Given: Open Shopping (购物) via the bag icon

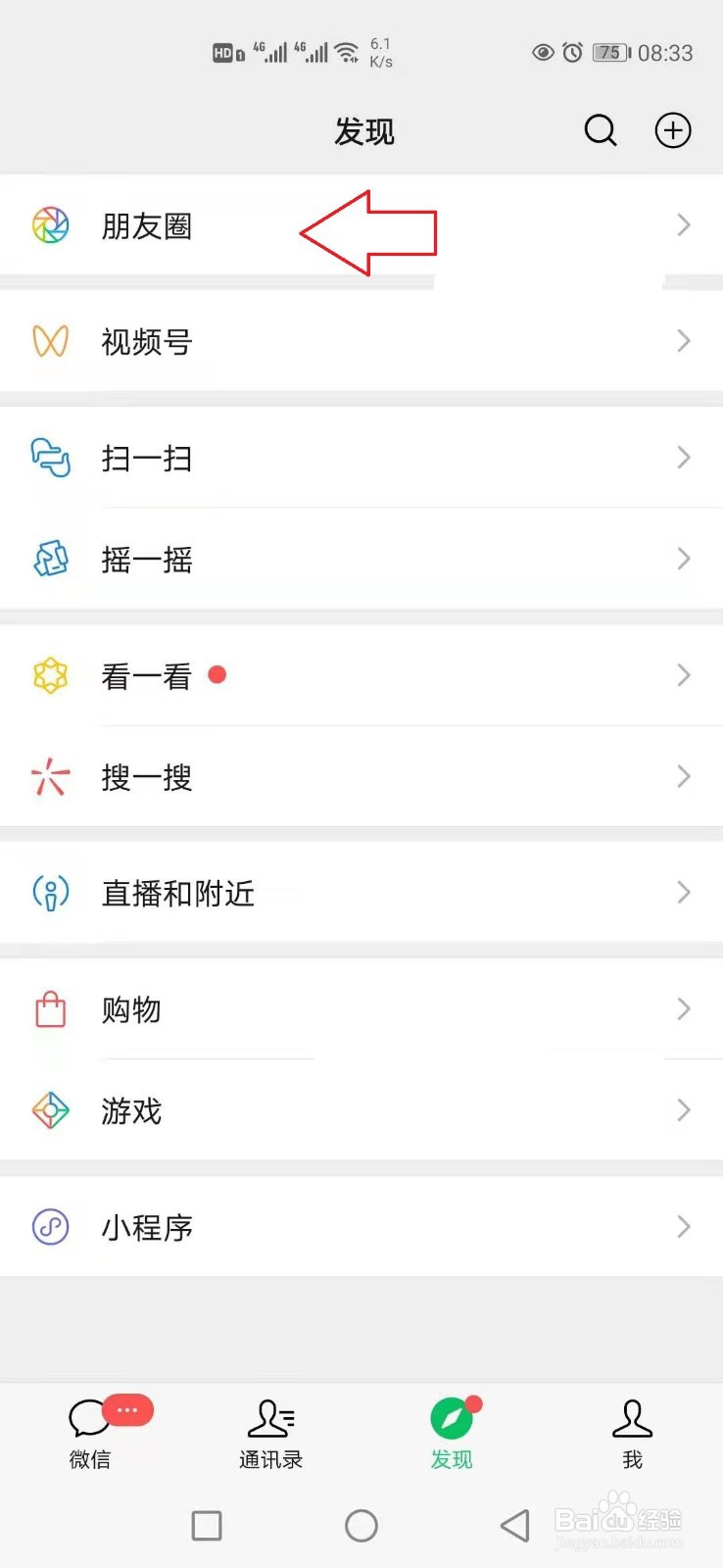Looking at the screenshot, I should 50,1010.
